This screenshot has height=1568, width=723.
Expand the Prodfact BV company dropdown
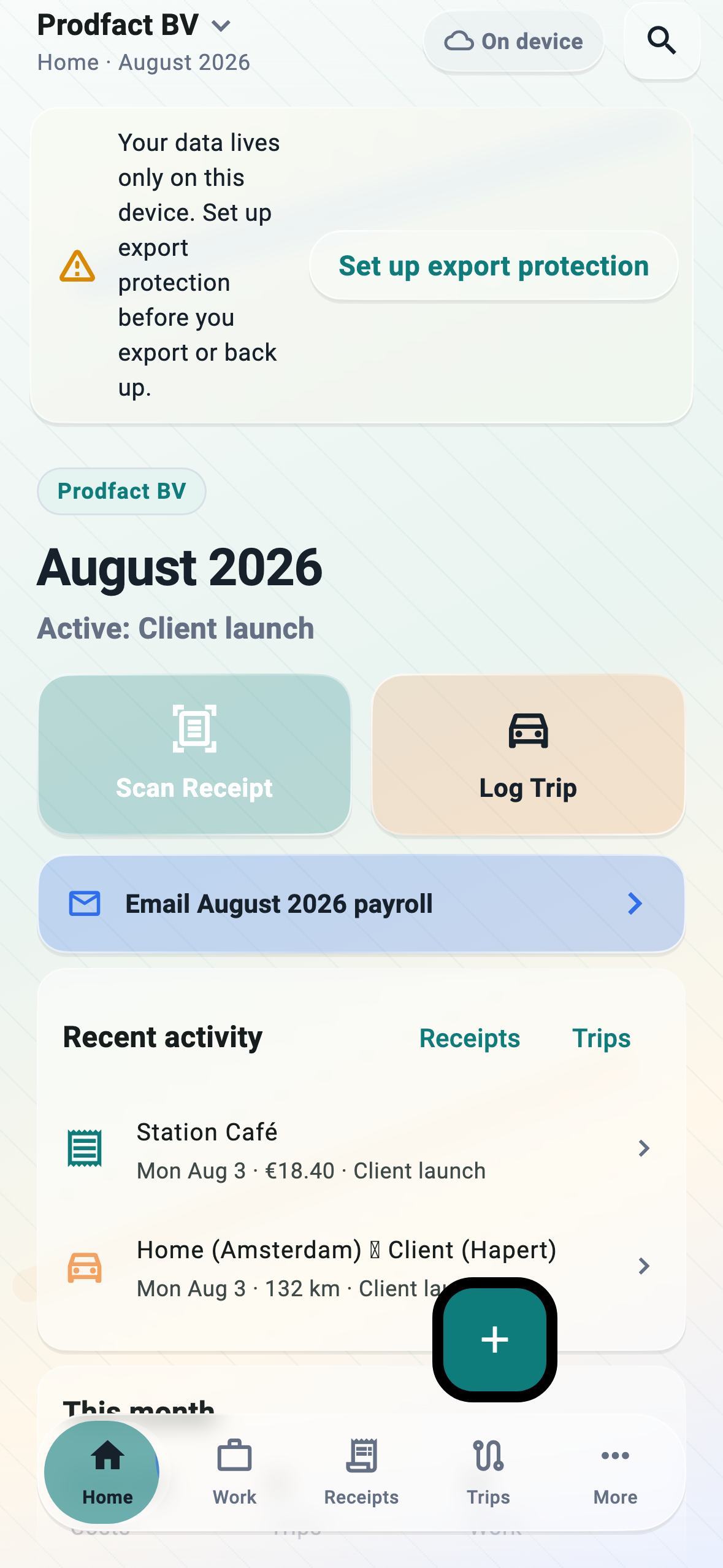134,25
